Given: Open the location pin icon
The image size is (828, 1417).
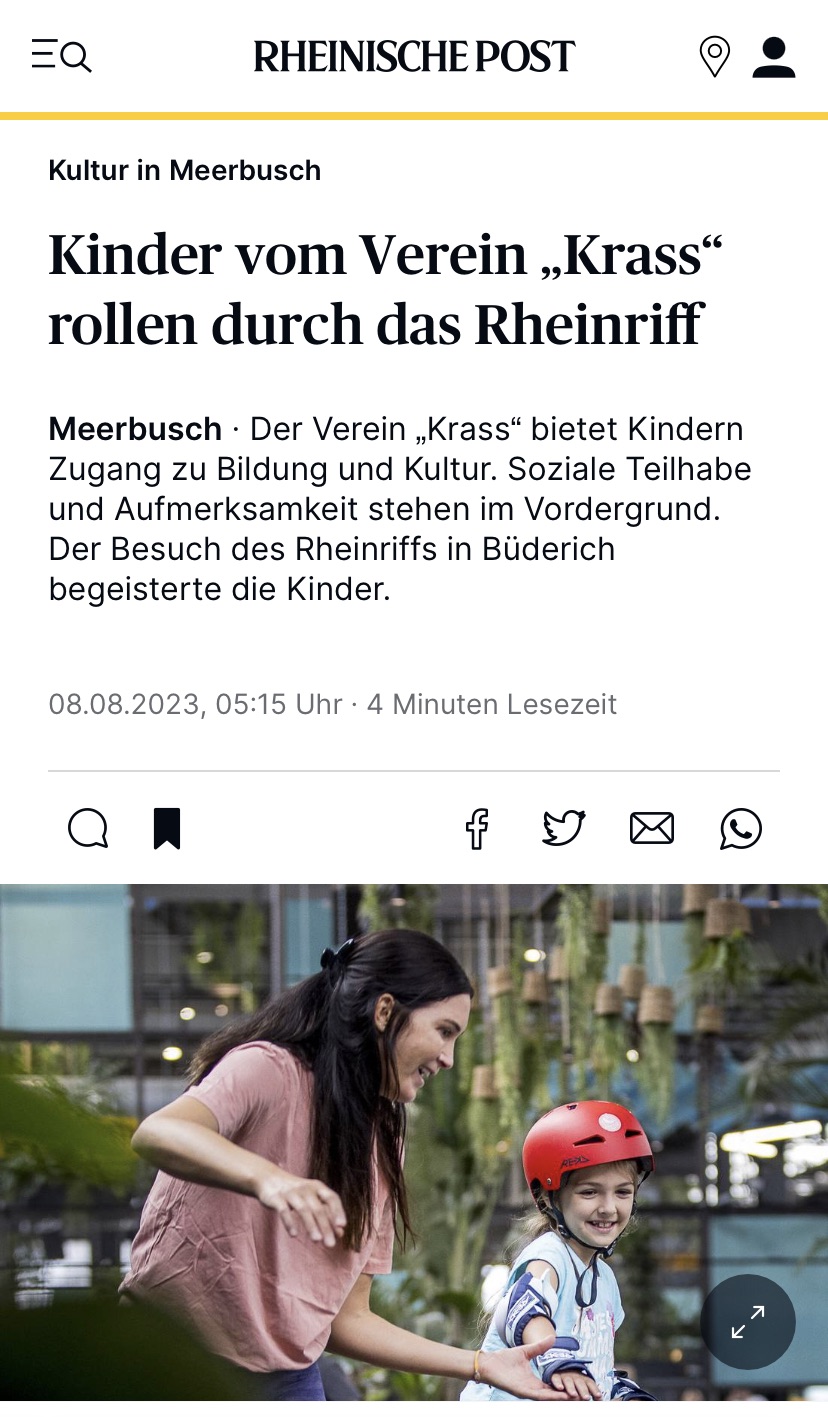Looking at the screenshot, I should (714, 56).
